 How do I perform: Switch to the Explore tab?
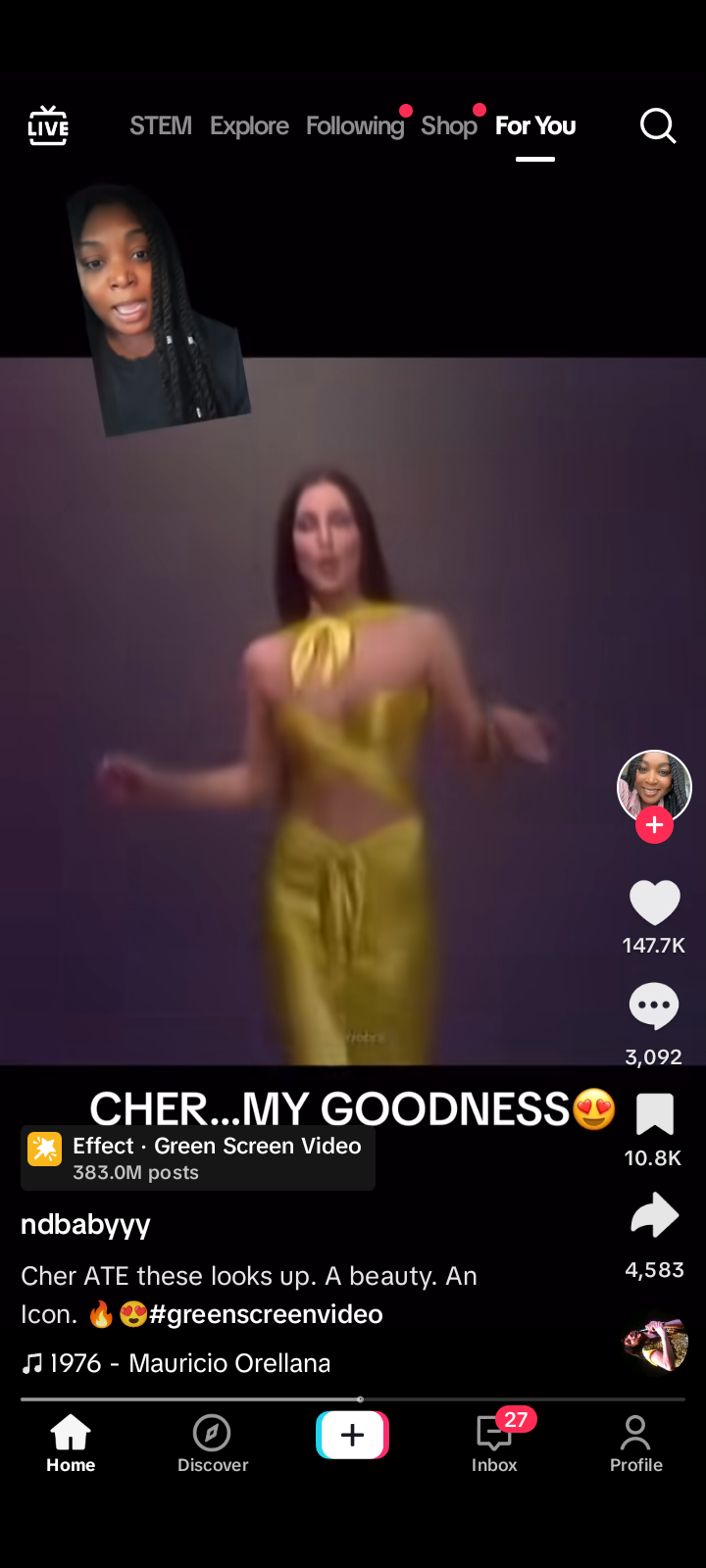click(249, 125)
